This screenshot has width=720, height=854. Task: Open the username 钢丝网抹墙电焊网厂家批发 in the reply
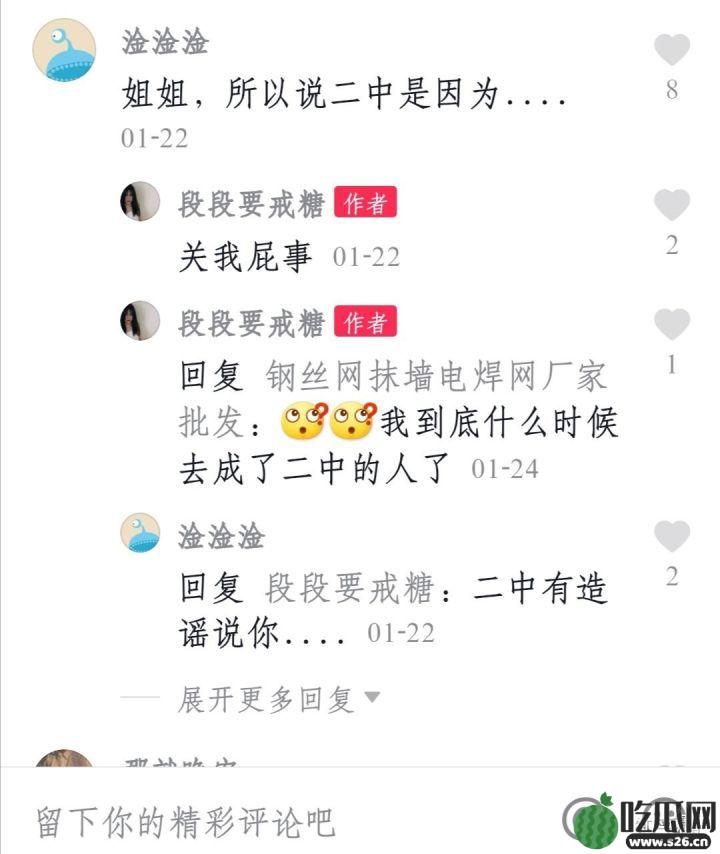[x=435, y=378]
